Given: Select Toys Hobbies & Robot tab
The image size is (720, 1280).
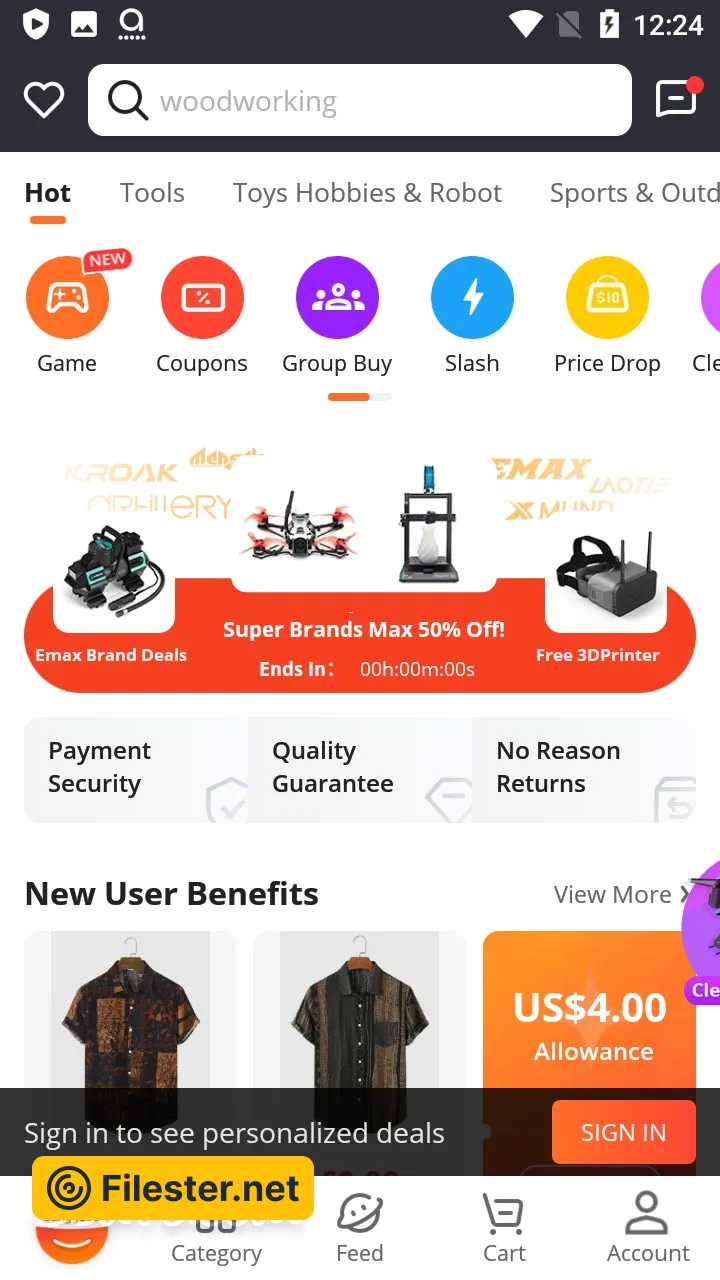Looking at the screenshot, I should click(367, 193).
